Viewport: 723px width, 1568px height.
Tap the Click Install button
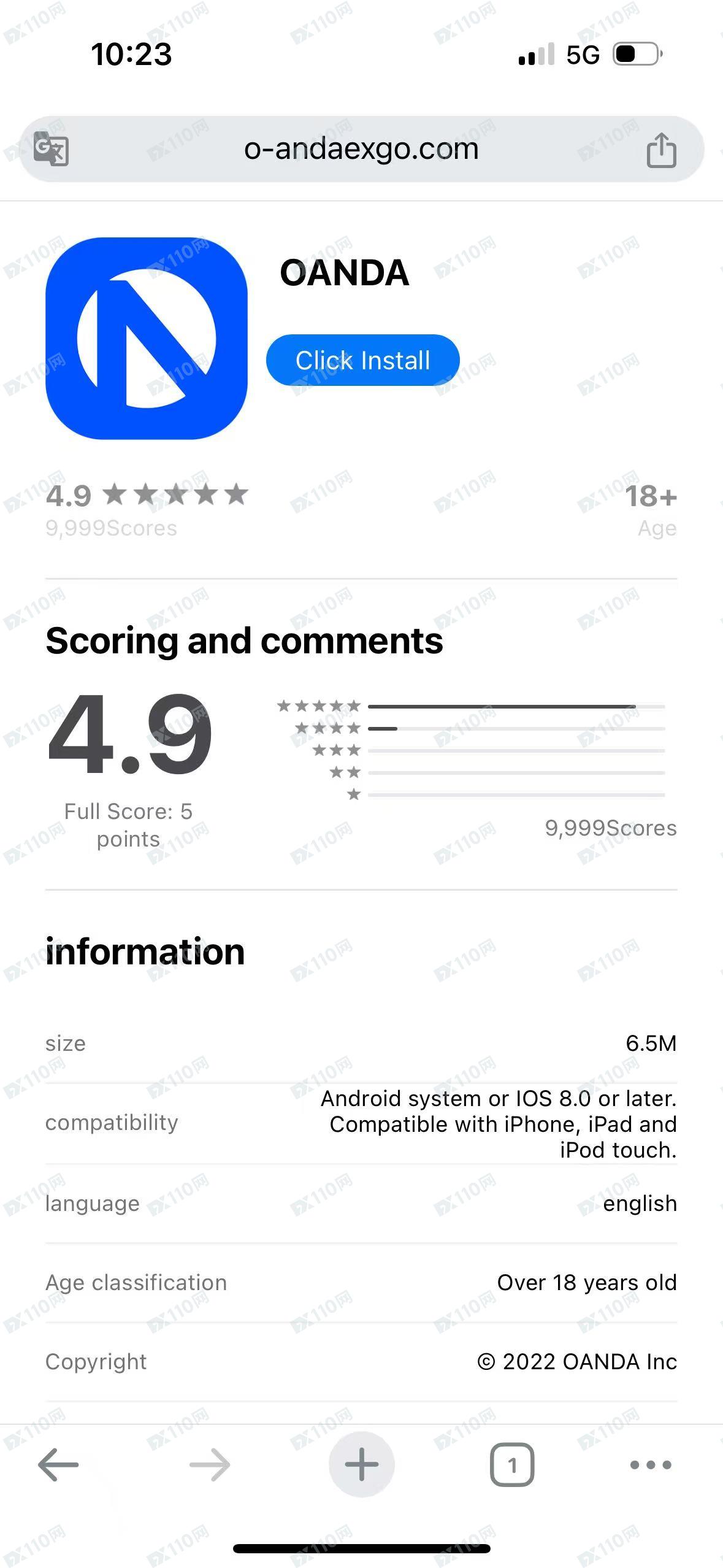coord(362,360)
